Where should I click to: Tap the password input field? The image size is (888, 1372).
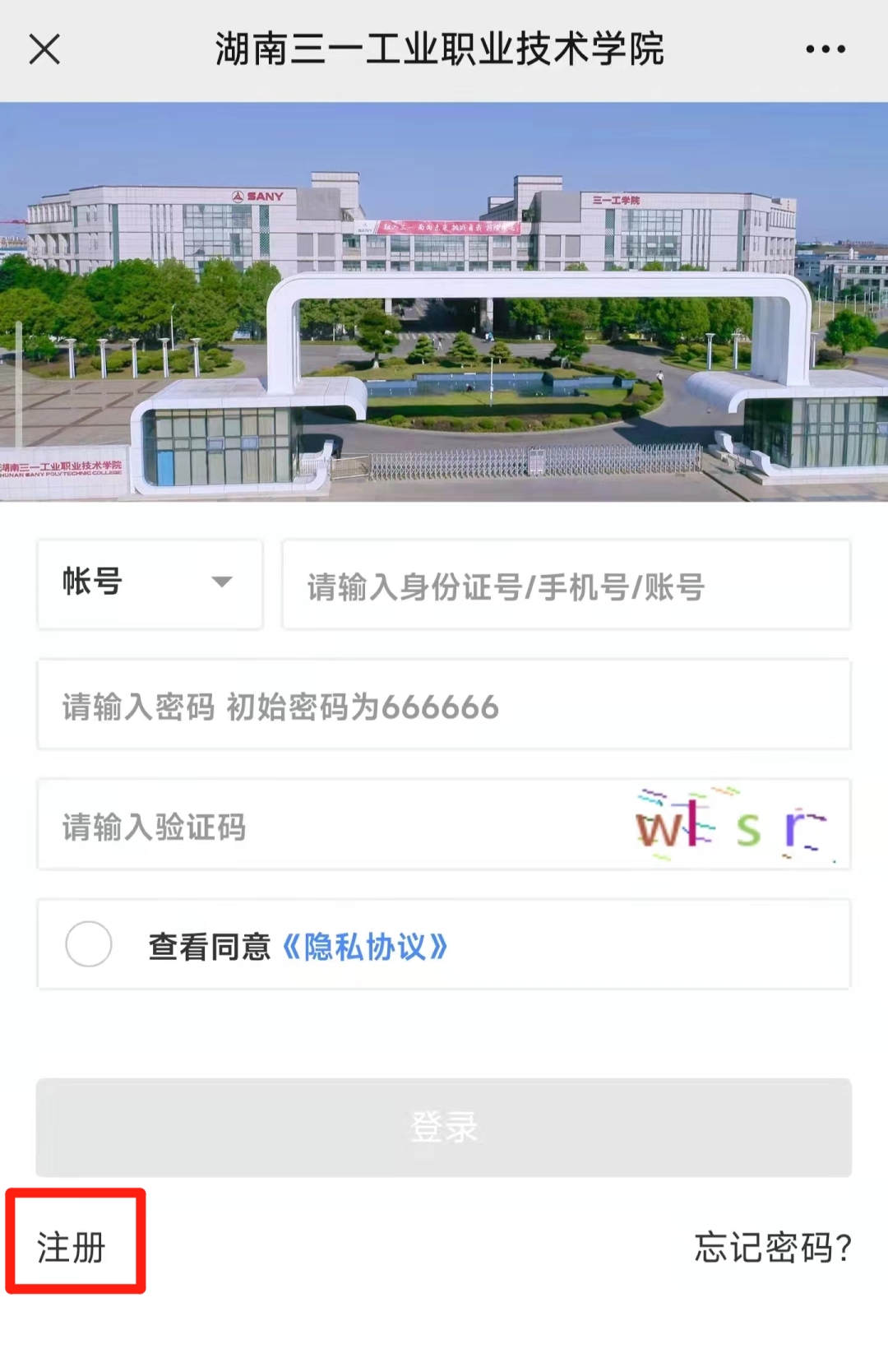click(x=444, y=706)
